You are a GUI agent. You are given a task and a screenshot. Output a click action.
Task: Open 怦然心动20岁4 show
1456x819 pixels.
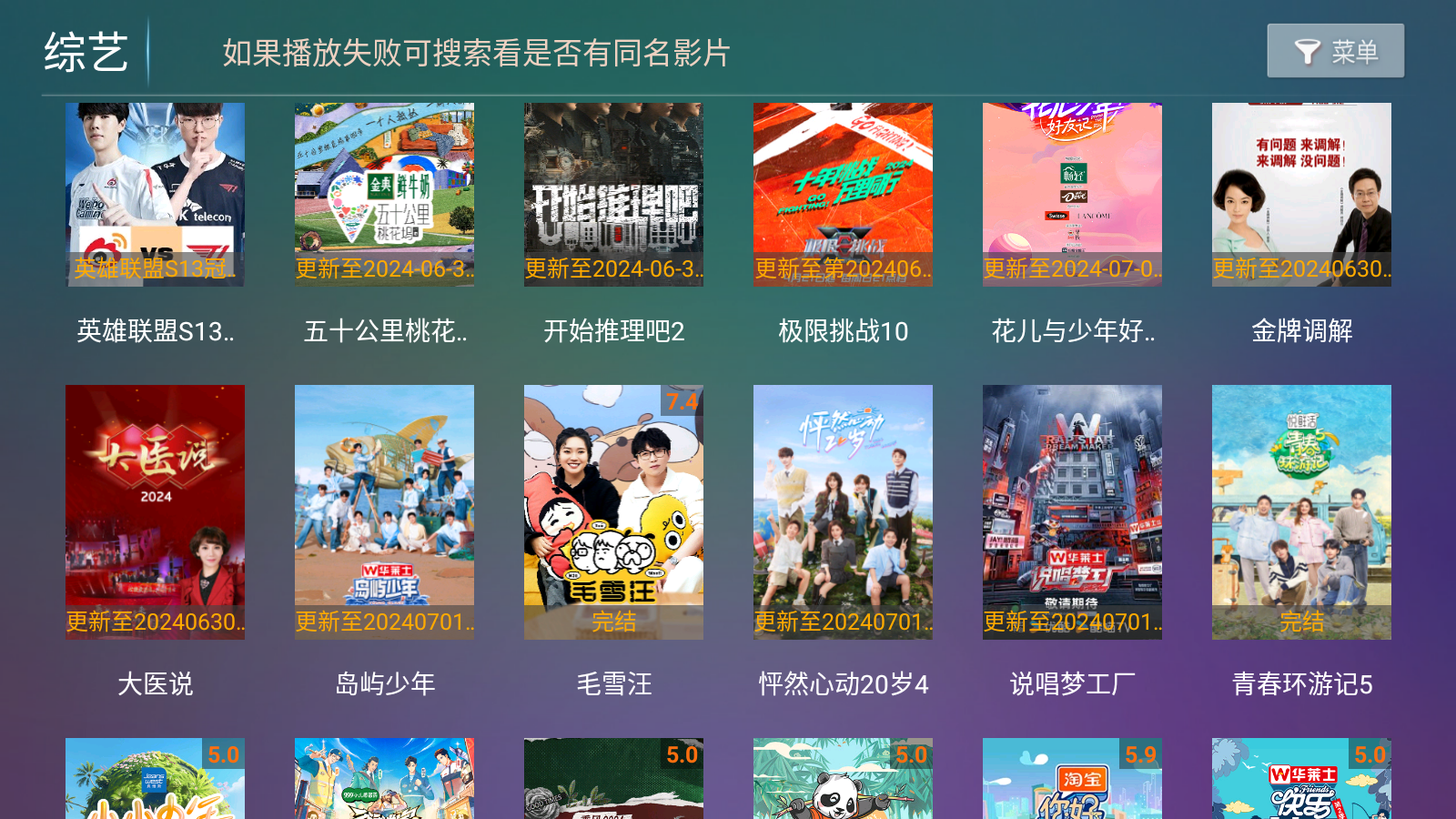[x=843, y=511]
